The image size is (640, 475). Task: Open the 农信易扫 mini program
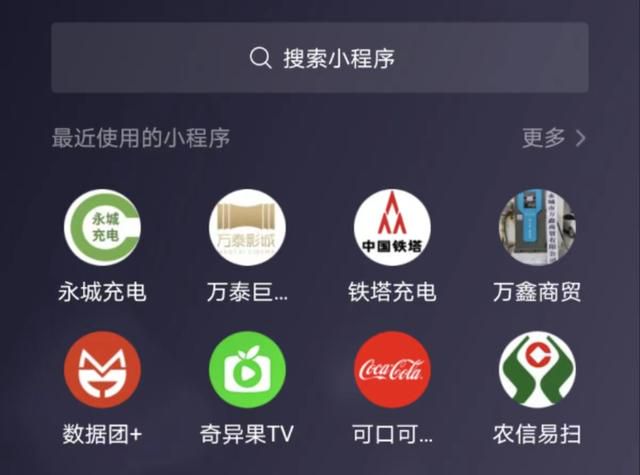(x=537, y=370)
